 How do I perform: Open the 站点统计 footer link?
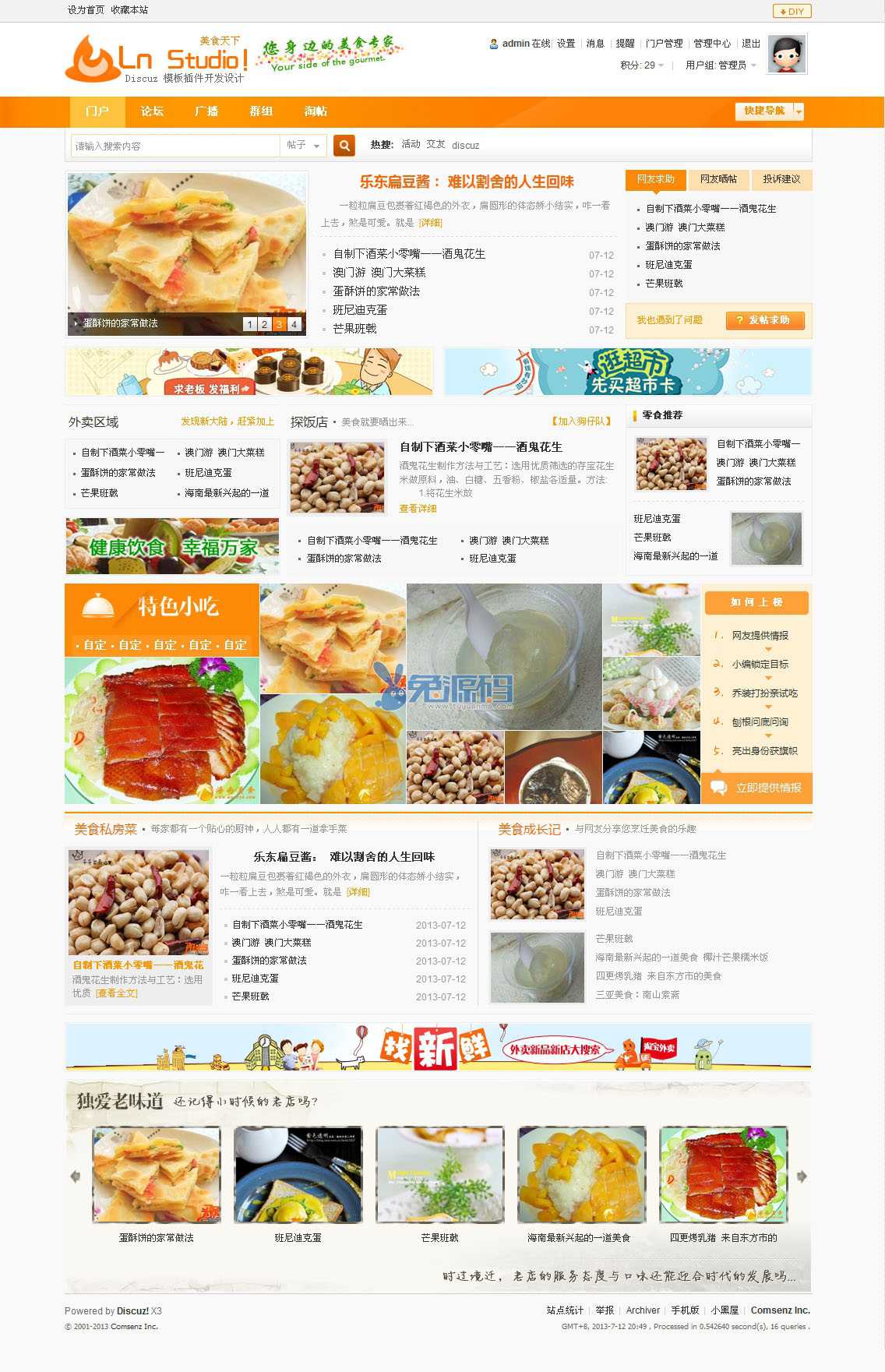coord(565,1310)
